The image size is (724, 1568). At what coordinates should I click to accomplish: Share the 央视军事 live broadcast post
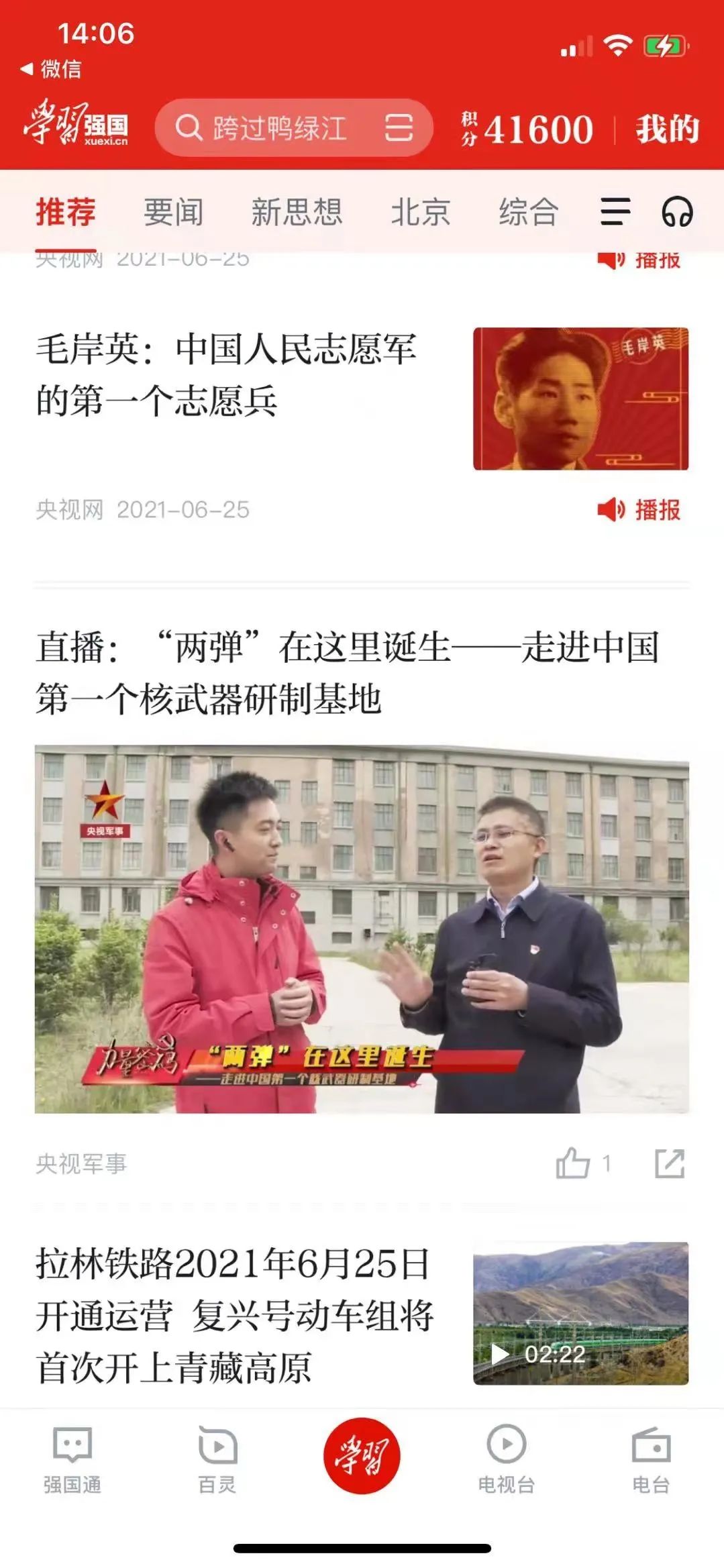tap(670, 1163)
